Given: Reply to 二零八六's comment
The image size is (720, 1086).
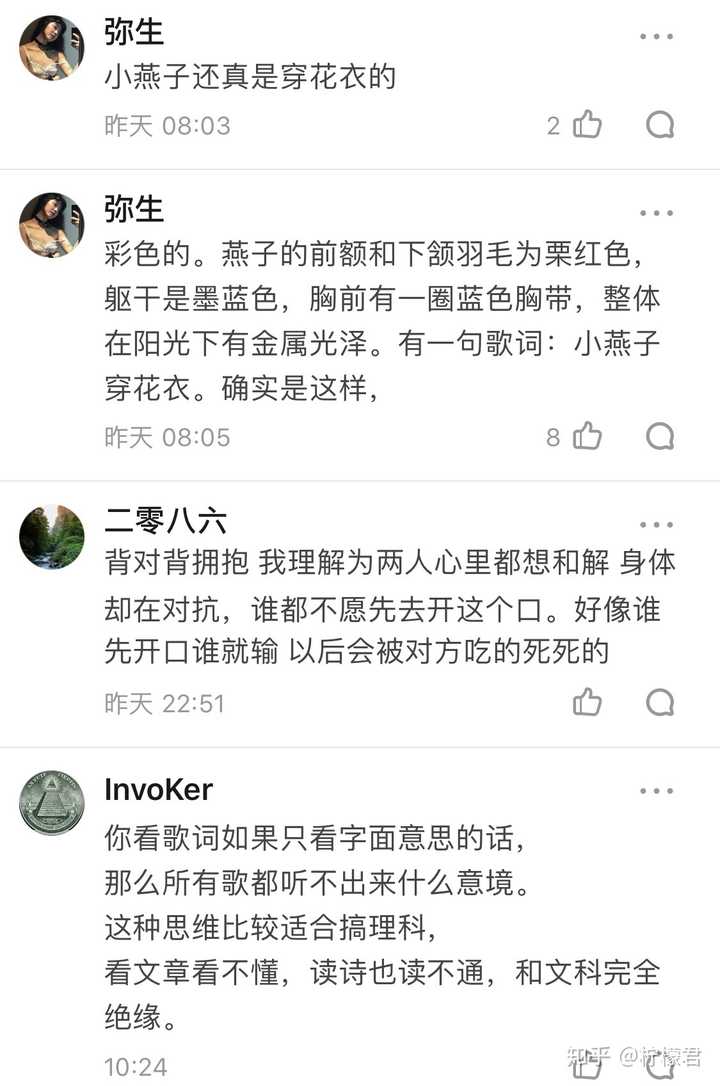Looking at the screenshot, I should point(660,703).
